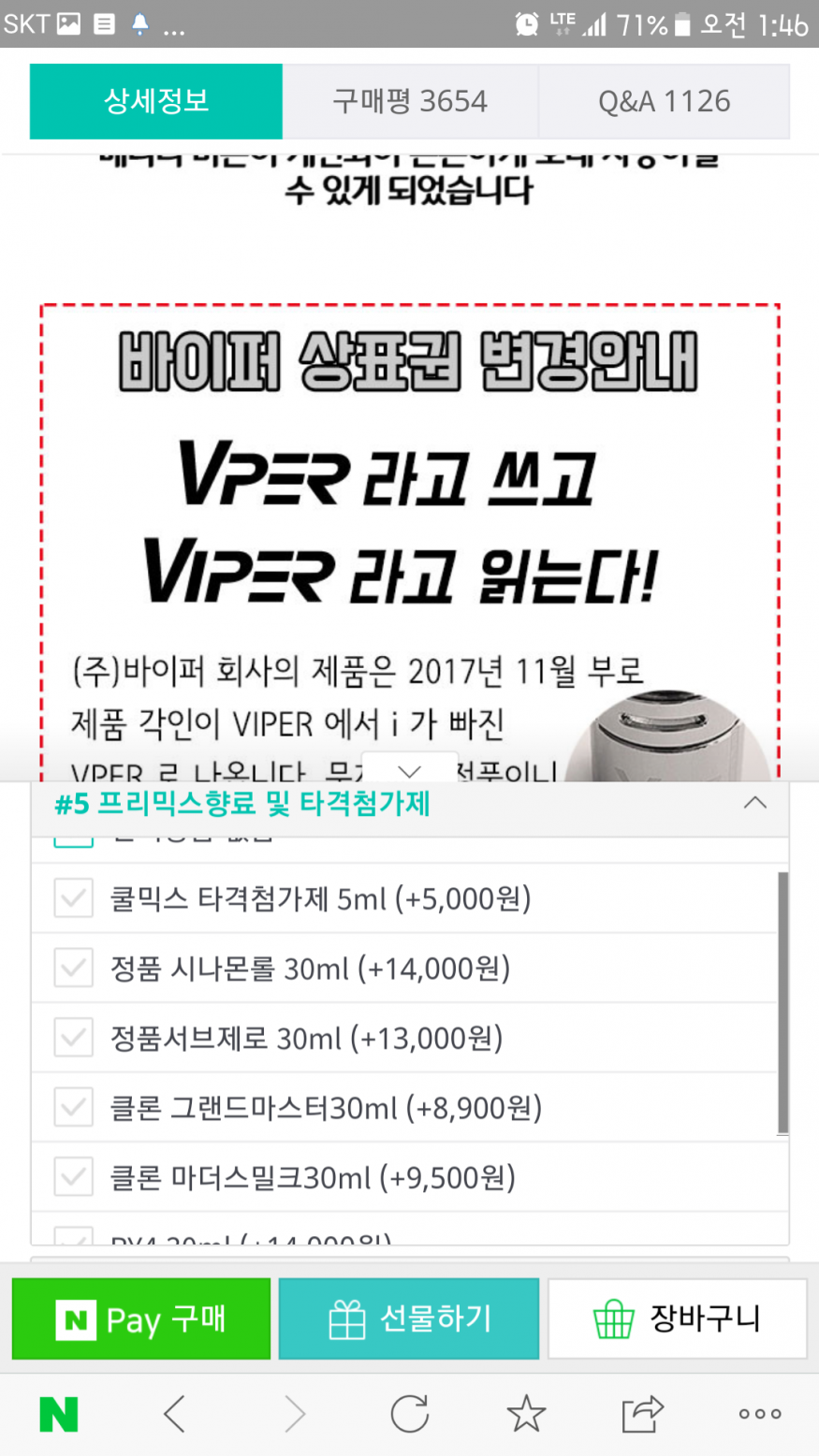Share this page
This screenshot has height=1456, width=819.
(x=642, y=1414)
